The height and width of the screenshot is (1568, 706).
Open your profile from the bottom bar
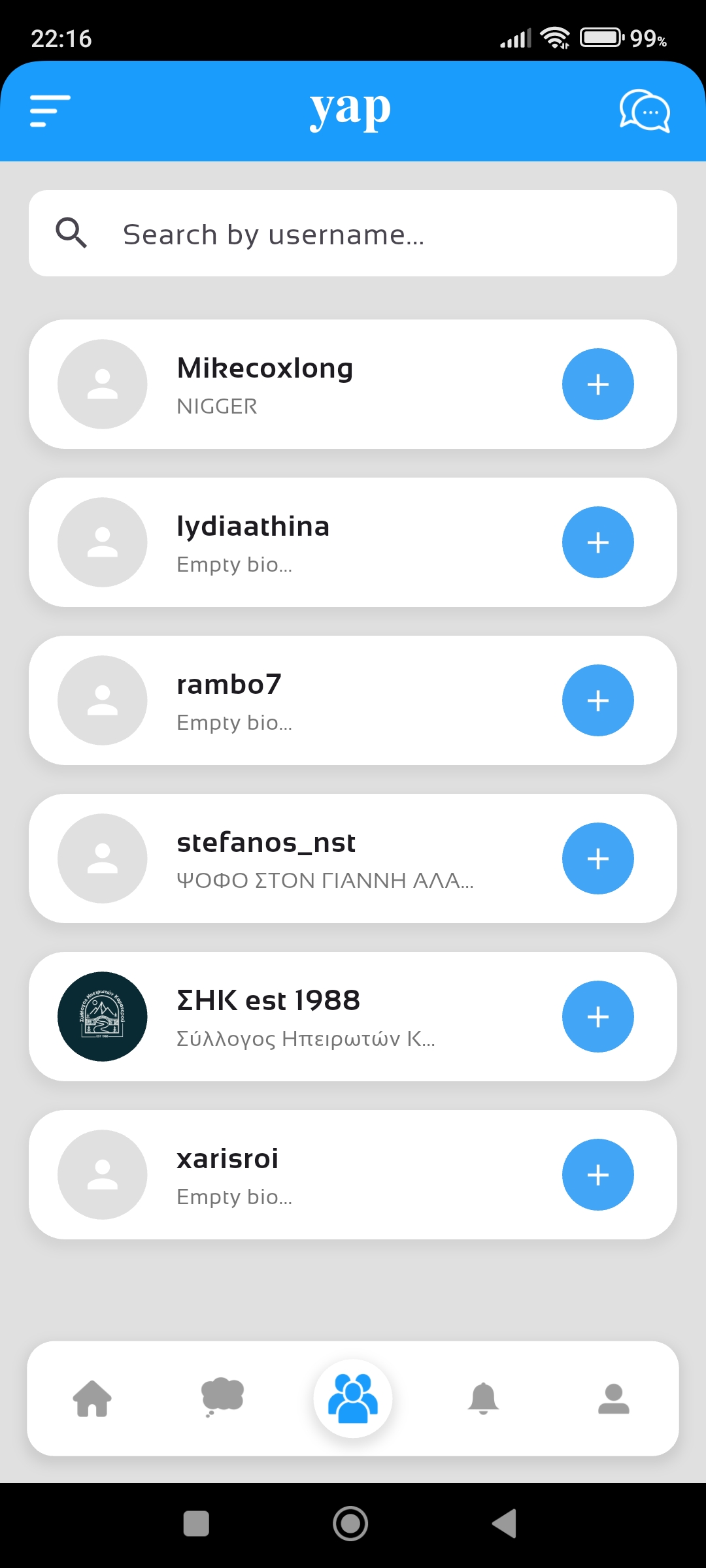613,1397
